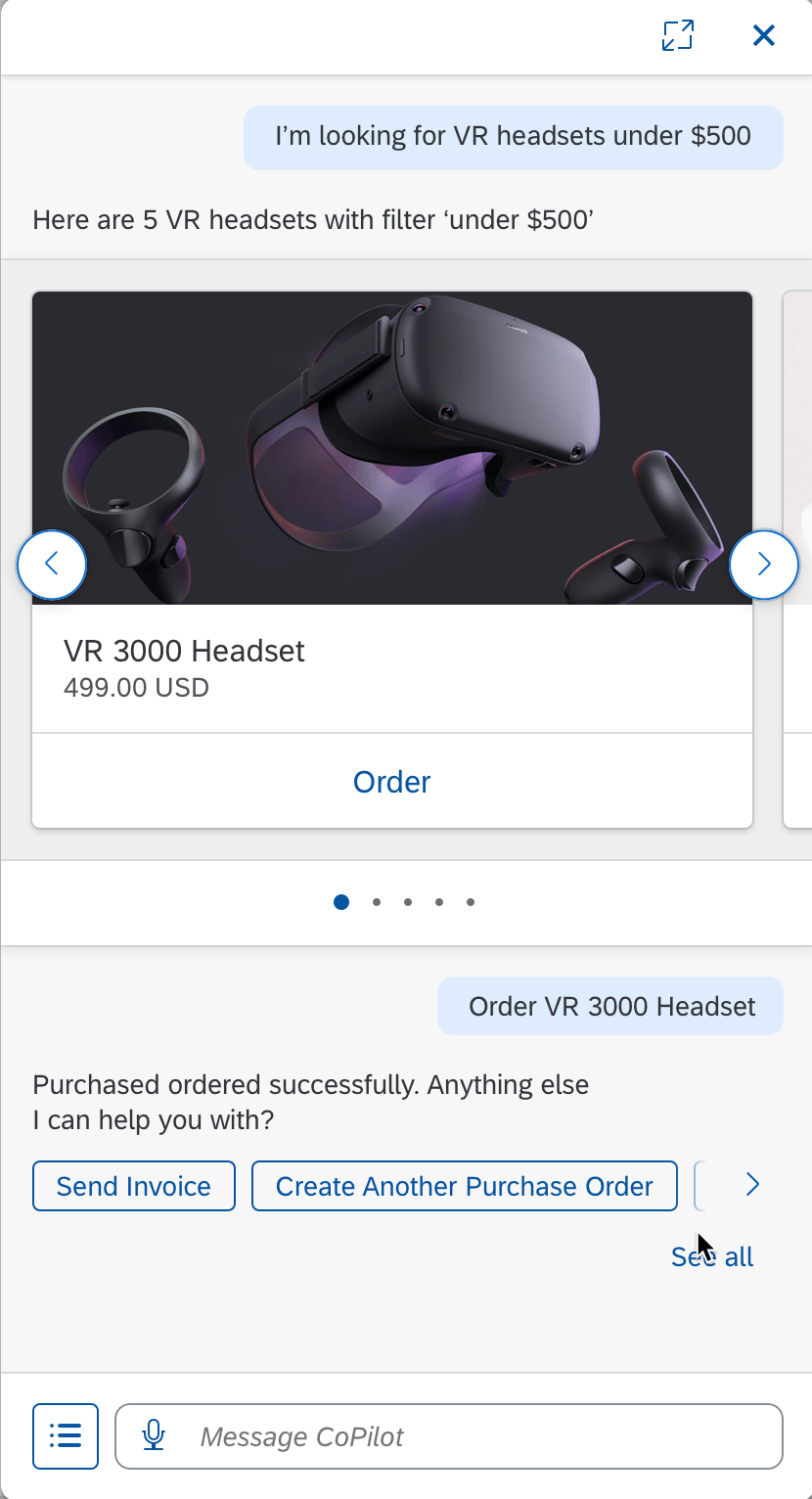812x1499 pixels.
Task: Start voice input with the microphone
Action: 154,1436
